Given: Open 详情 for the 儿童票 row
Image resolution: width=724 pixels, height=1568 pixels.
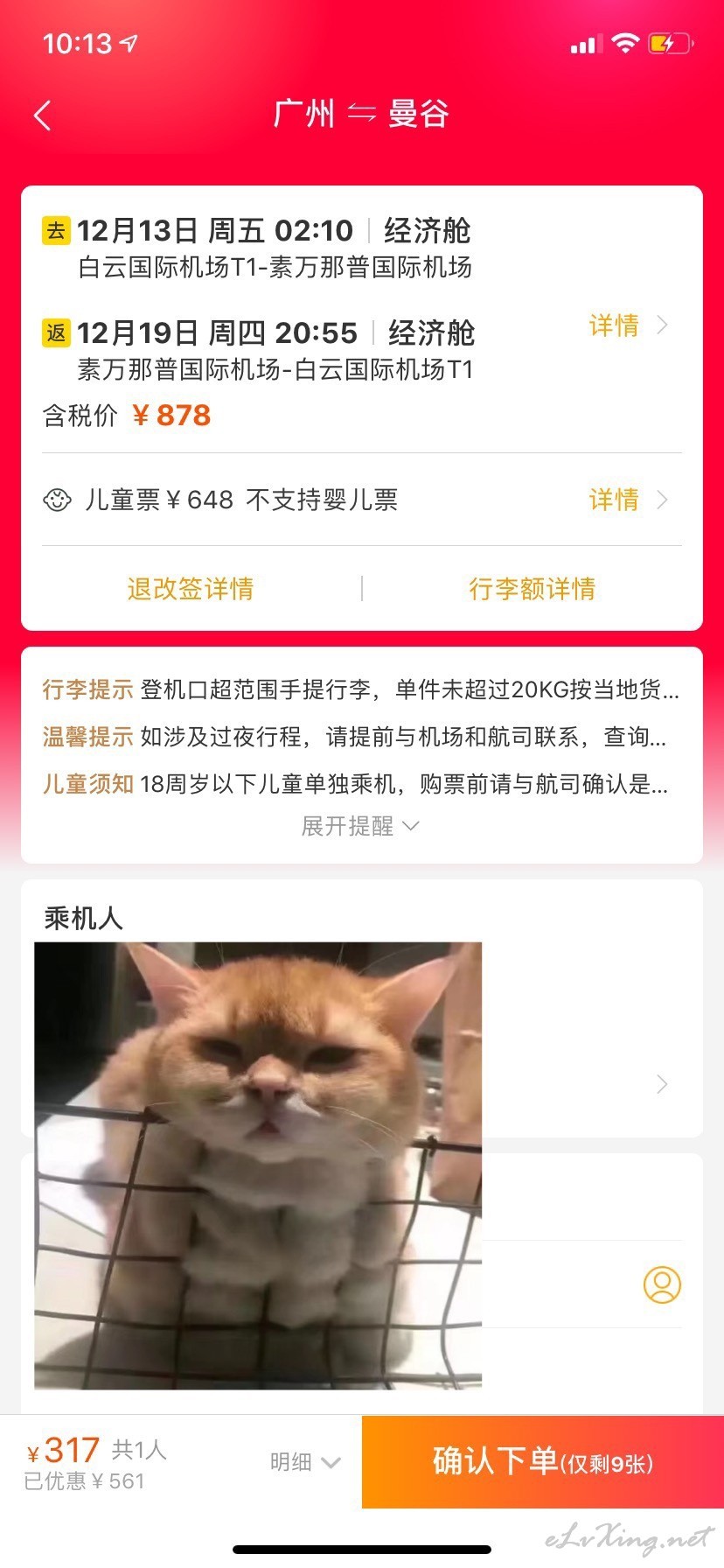Looking at the screenshot, I should (x=629, y=500).
